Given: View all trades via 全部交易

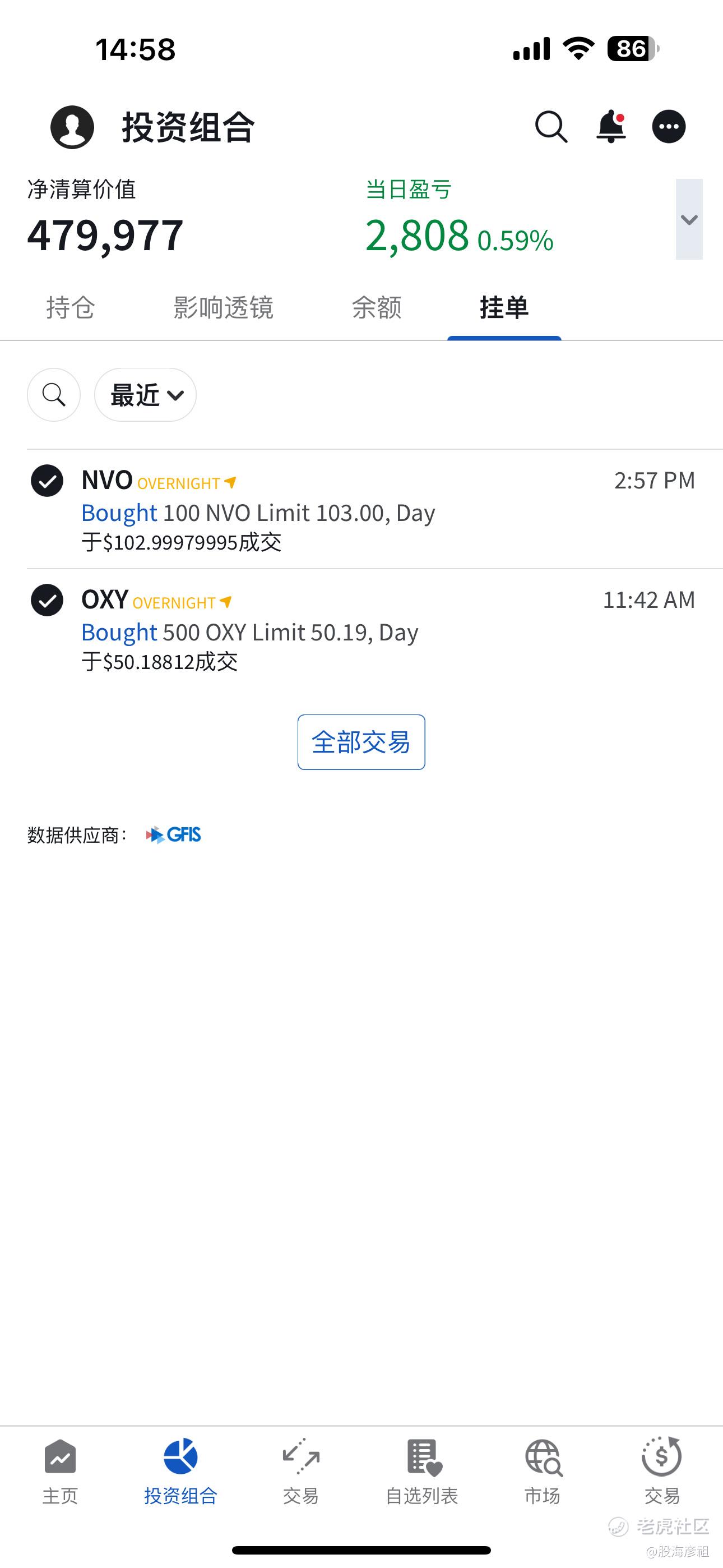Looking at the screenshot, I should click(361, 742).
